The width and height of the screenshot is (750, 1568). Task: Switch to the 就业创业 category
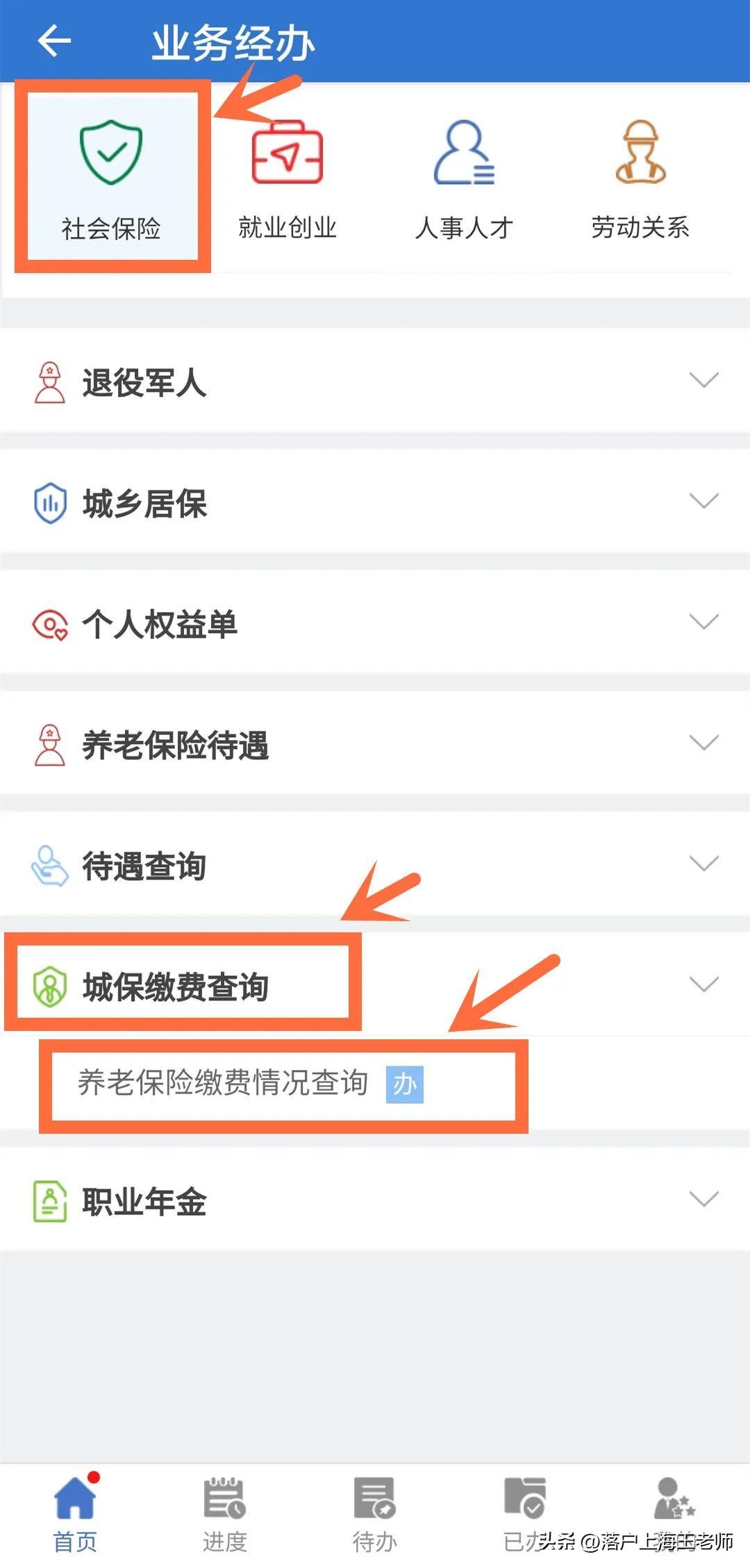[287, 179]
